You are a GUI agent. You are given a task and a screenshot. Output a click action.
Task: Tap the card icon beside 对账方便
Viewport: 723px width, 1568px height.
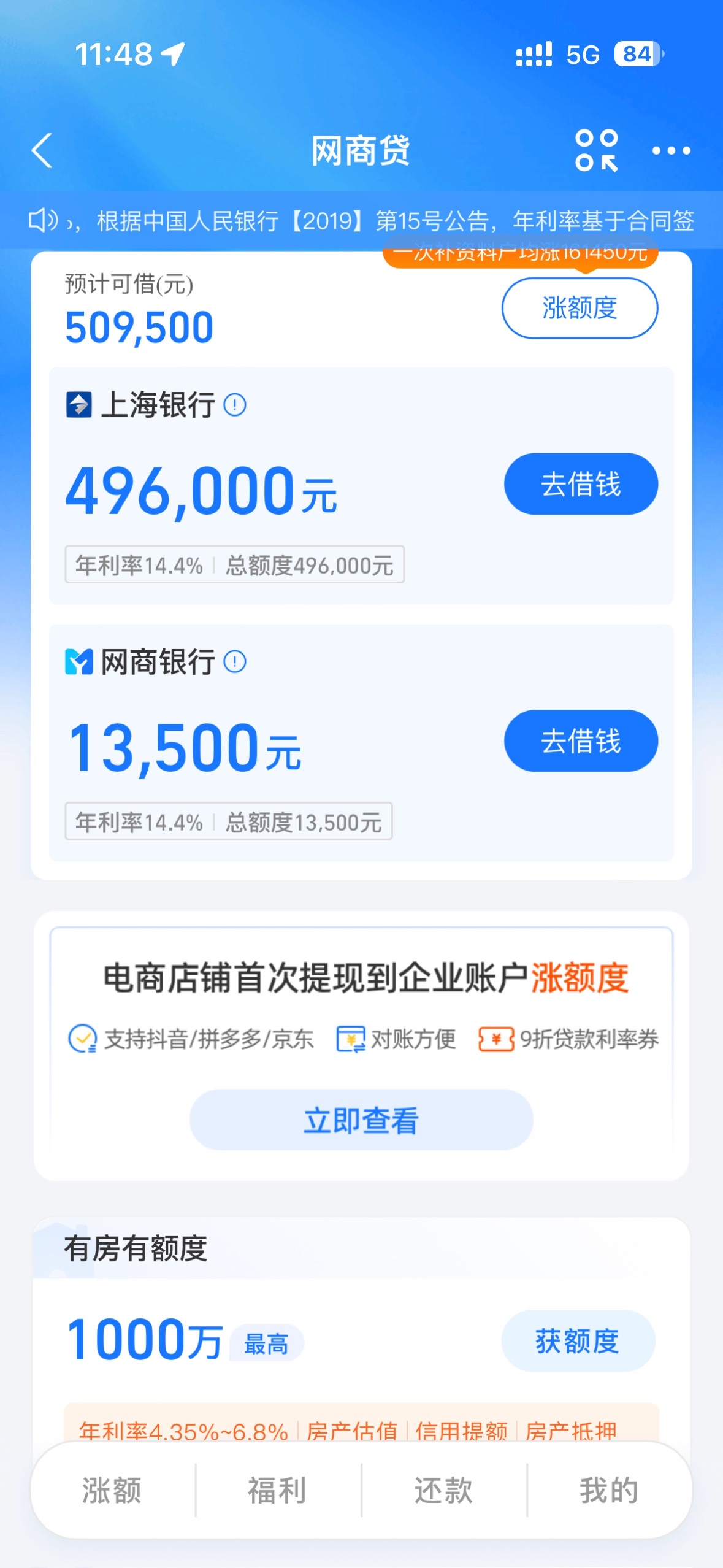[350, 1038]
